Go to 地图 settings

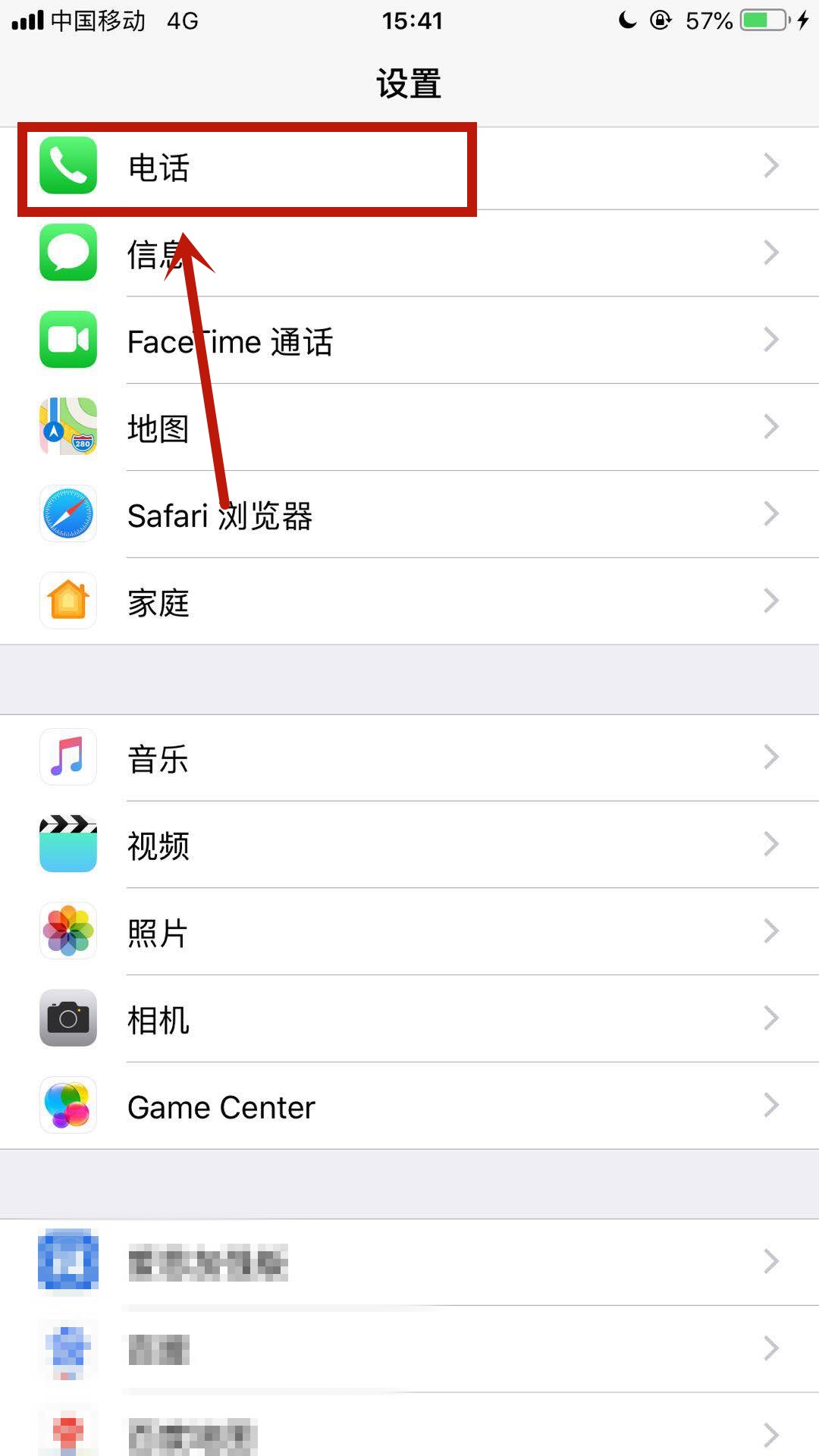coord(409,428)
